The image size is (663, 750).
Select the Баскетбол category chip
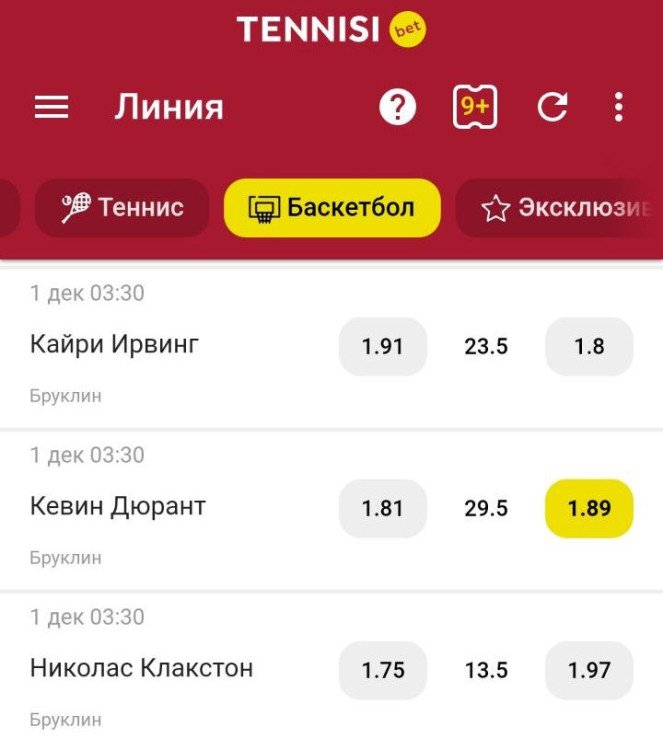tap(332, 208)
